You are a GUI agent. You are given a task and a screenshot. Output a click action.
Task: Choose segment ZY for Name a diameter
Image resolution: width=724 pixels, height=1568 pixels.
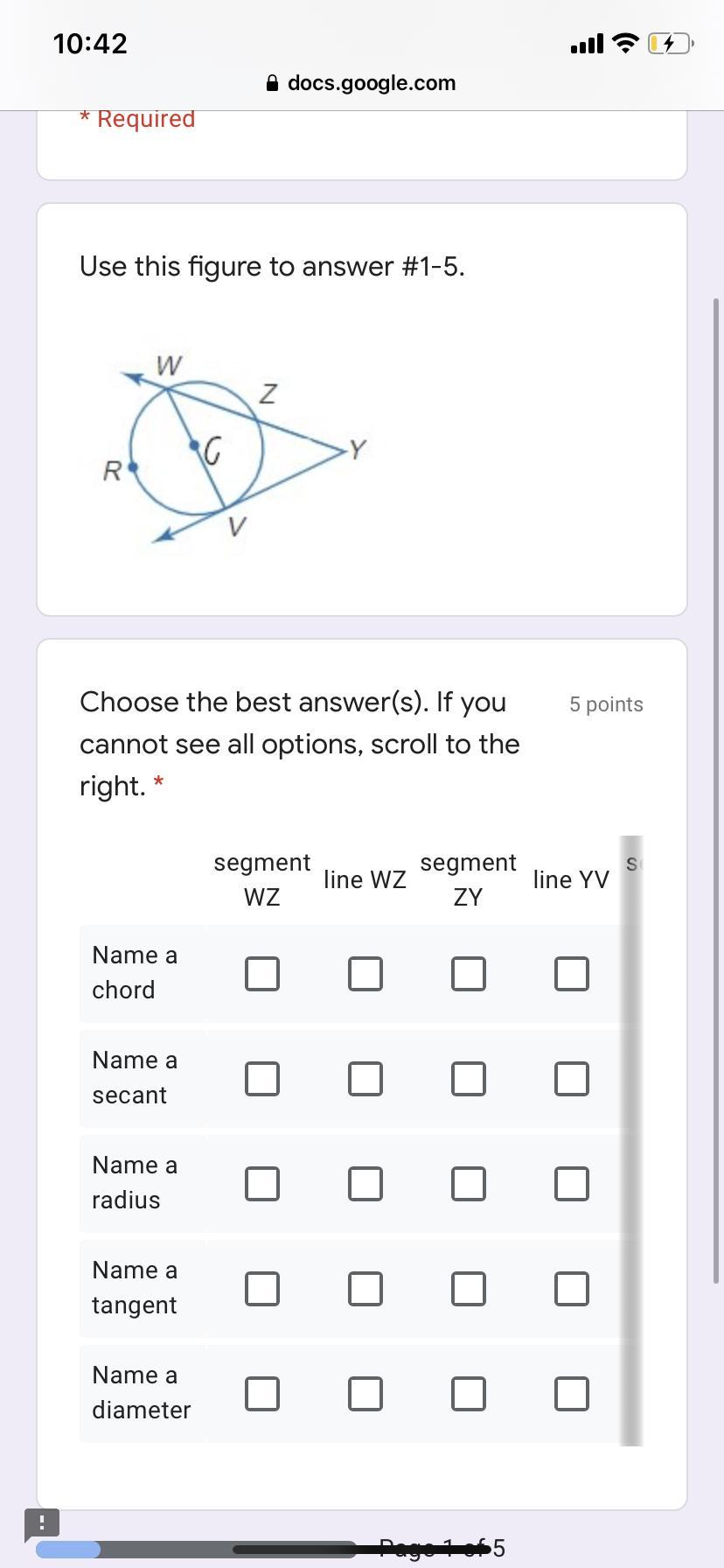[x=469, y=1394]
